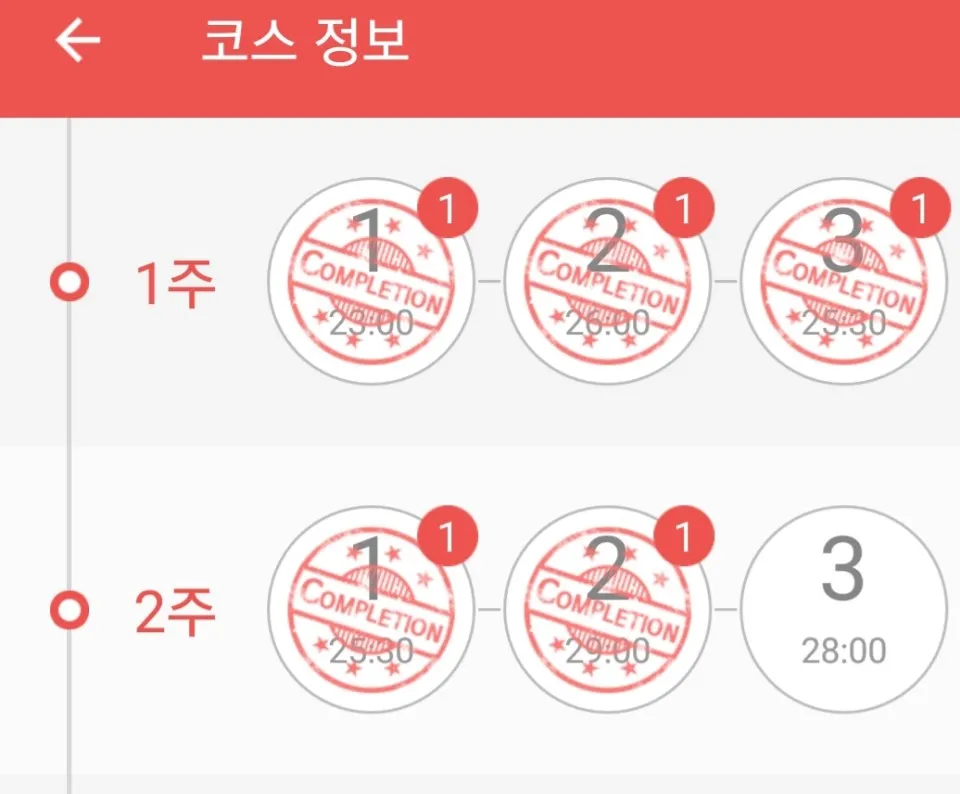Open completed session 3 in 1주
The width and height of the screenshot is (960, 794).
[843, 281]
